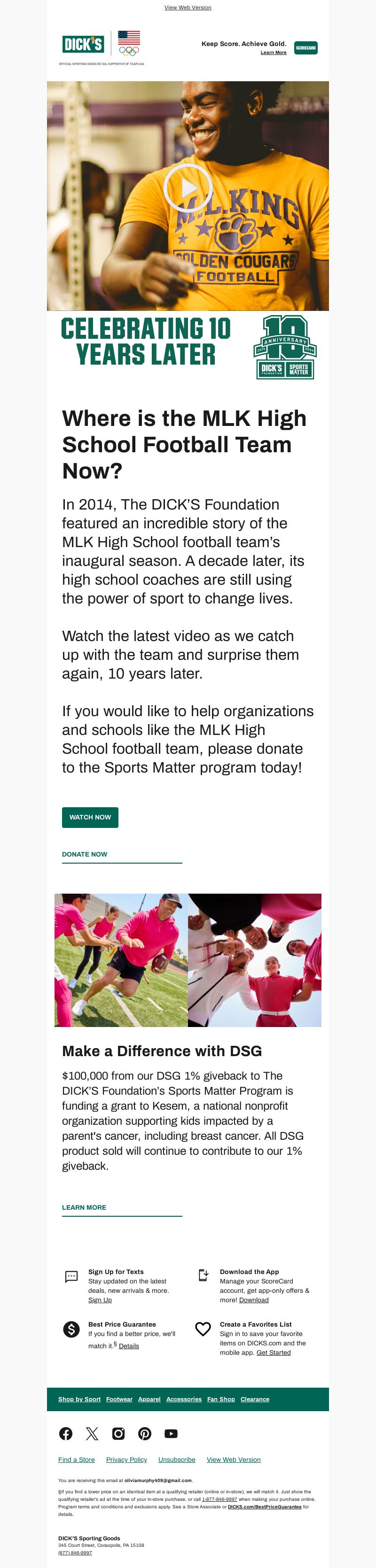
Task: Visit the YouTube channel icon
Action: 171,1434
